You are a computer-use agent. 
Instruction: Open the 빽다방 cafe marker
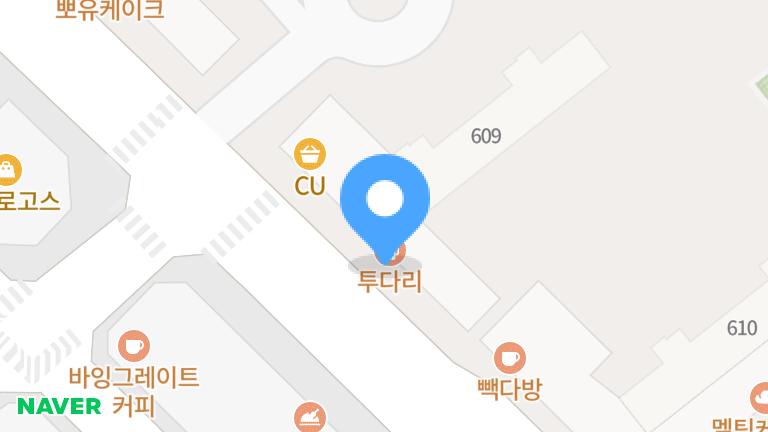[510, 357]
